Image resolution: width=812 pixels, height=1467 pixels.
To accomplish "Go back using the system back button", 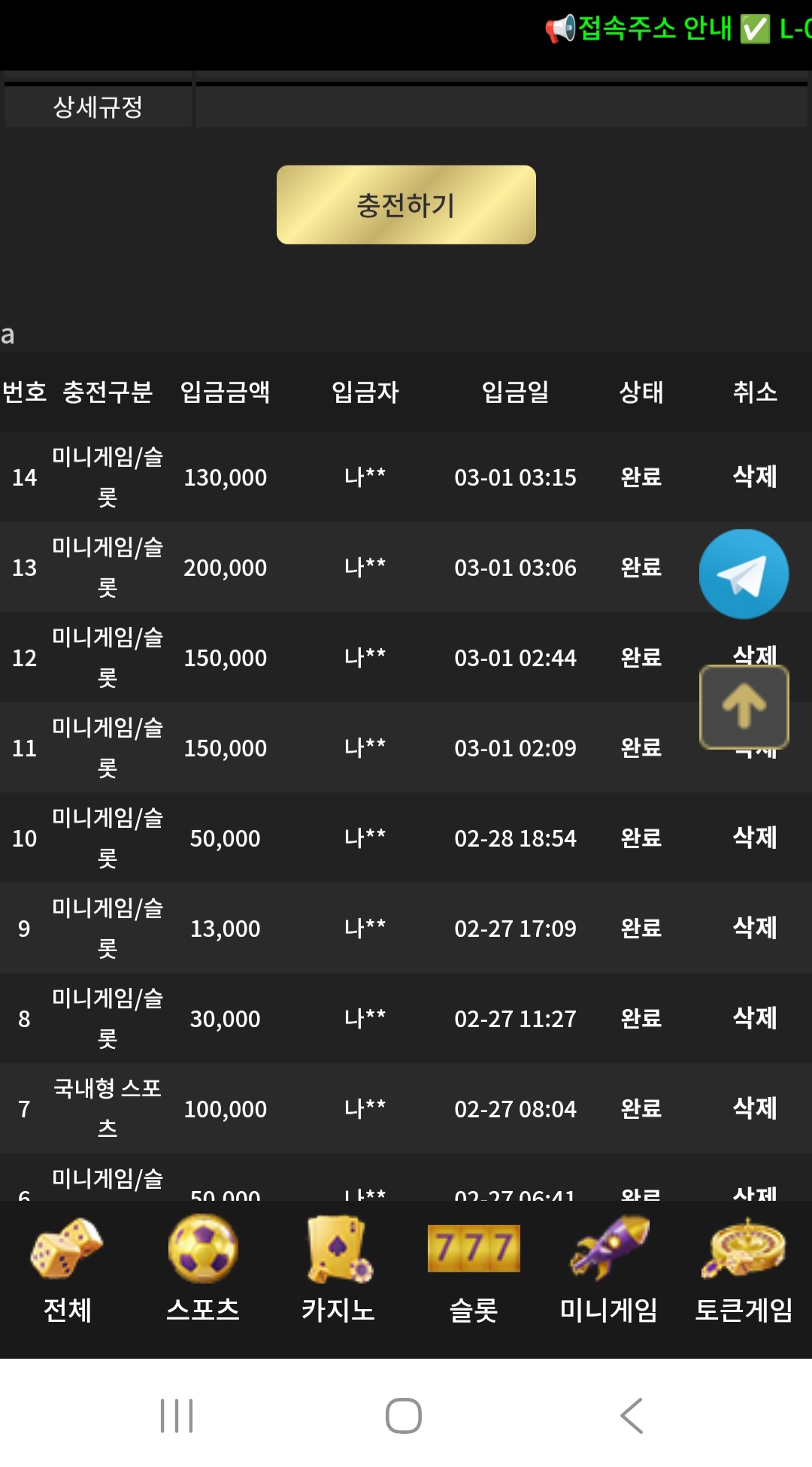I will (632, 1416).
